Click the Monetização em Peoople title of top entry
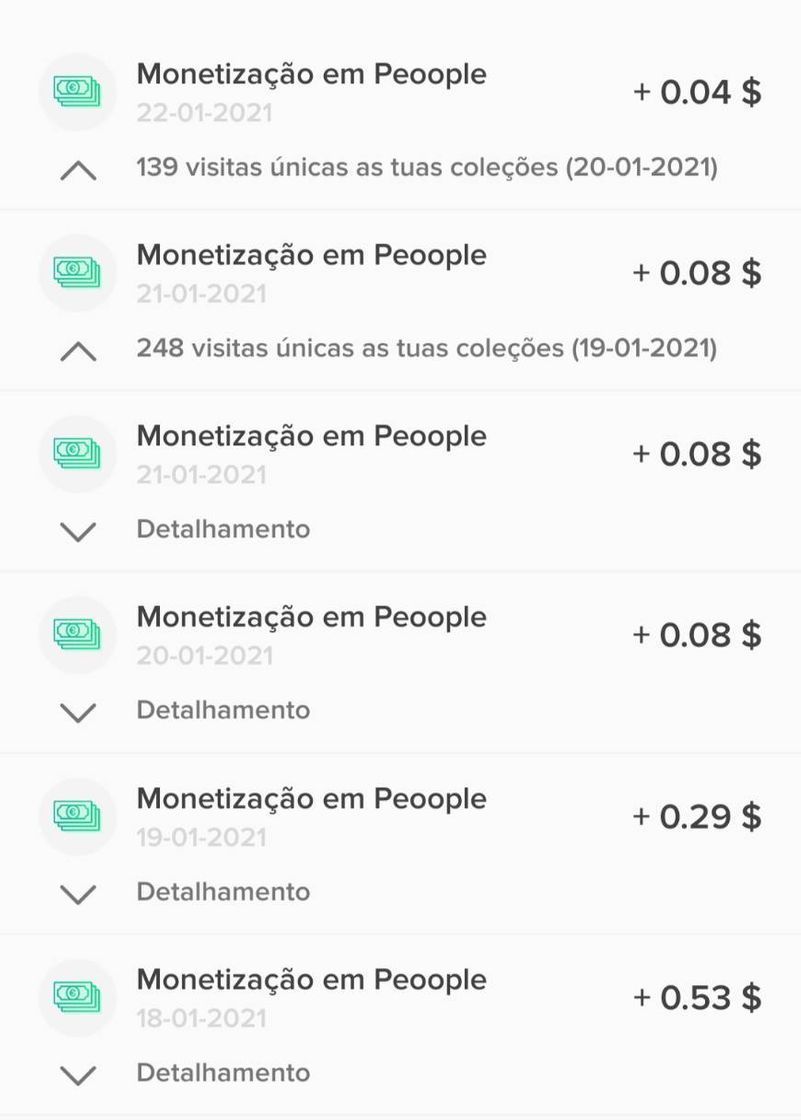Screen dimensions: 801x1120 click(312, 74)
